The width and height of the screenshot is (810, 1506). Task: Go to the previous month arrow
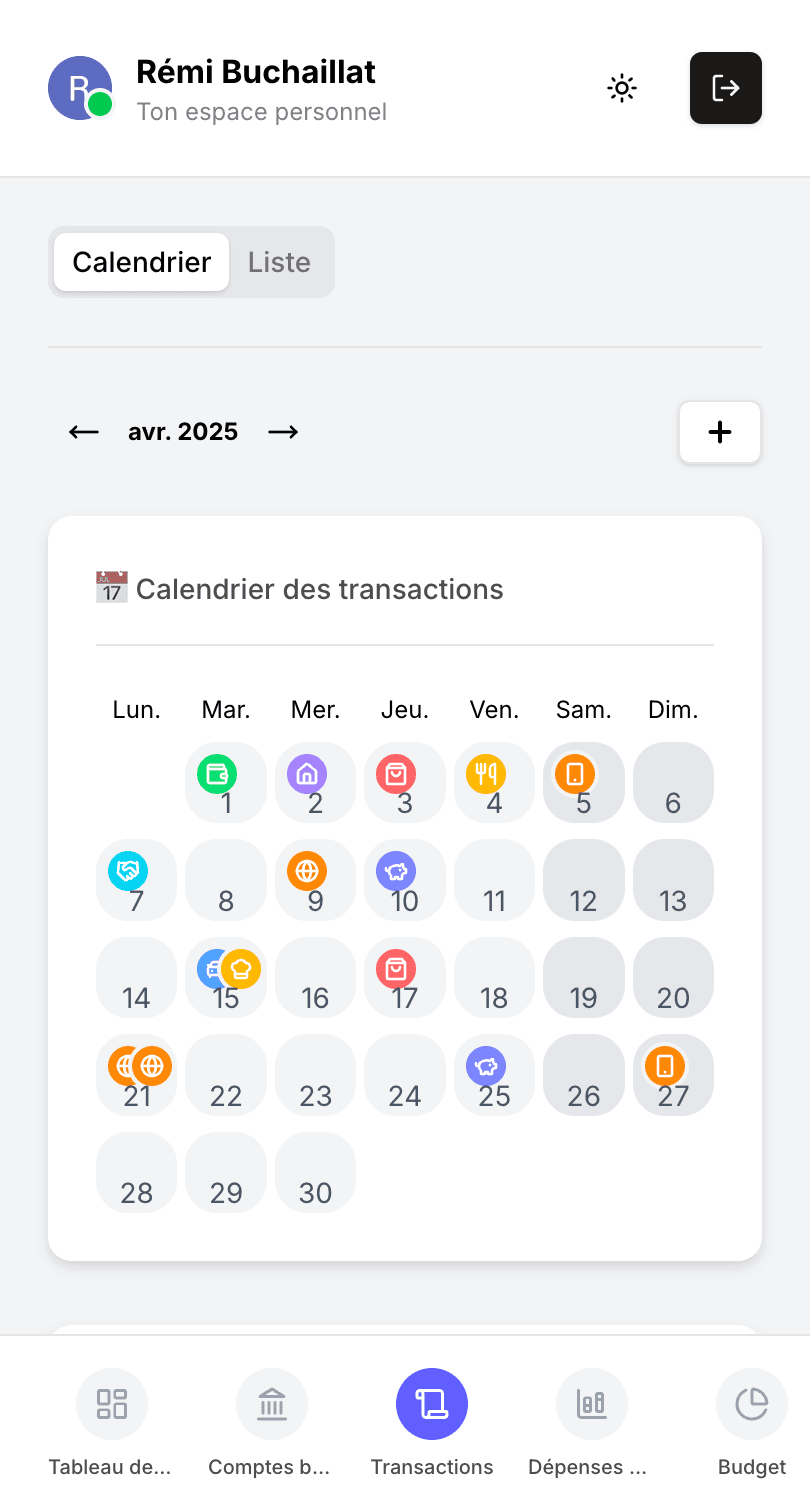pos(84,432)
